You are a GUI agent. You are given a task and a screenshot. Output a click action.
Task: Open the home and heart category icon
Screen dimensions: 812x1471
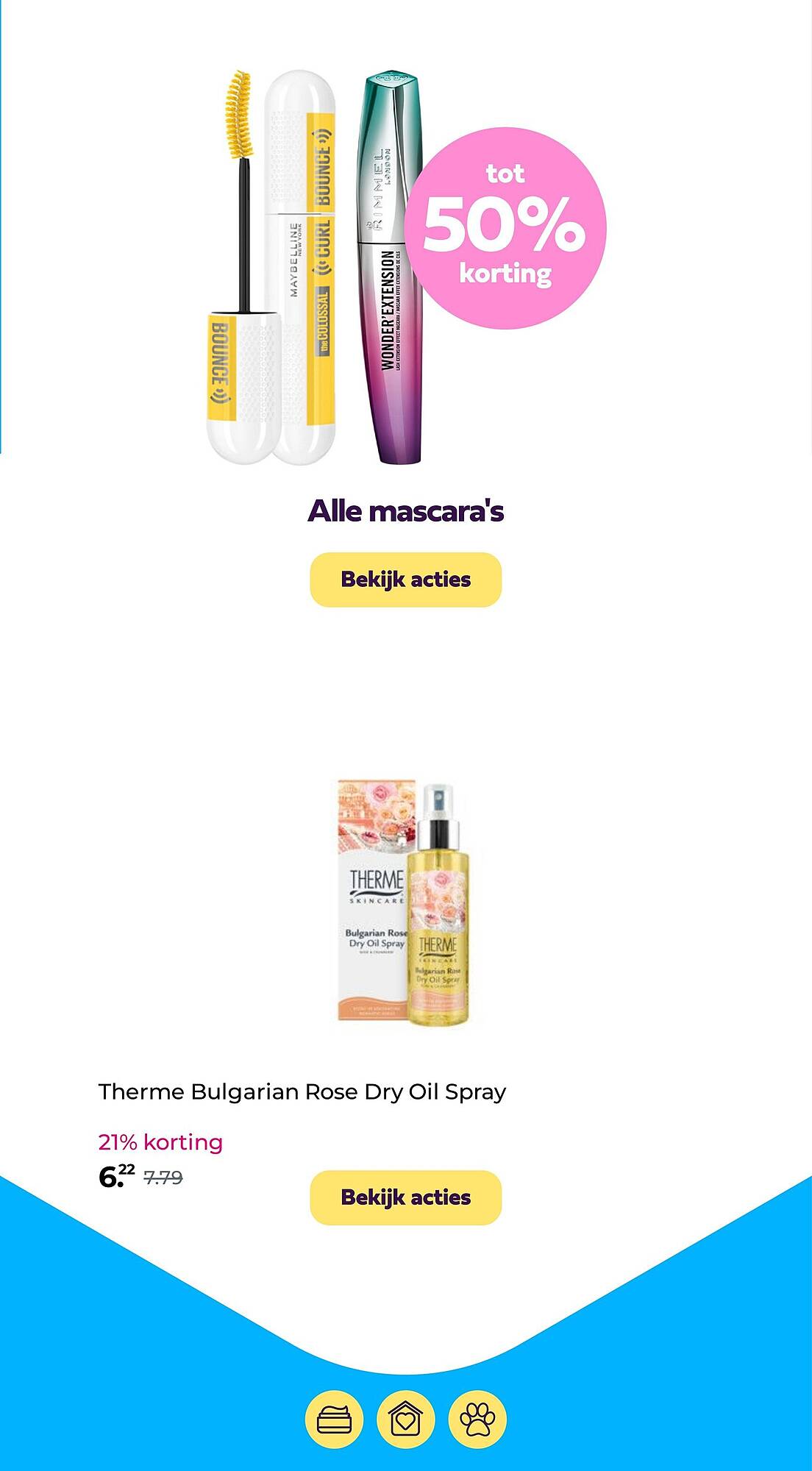405,1419
